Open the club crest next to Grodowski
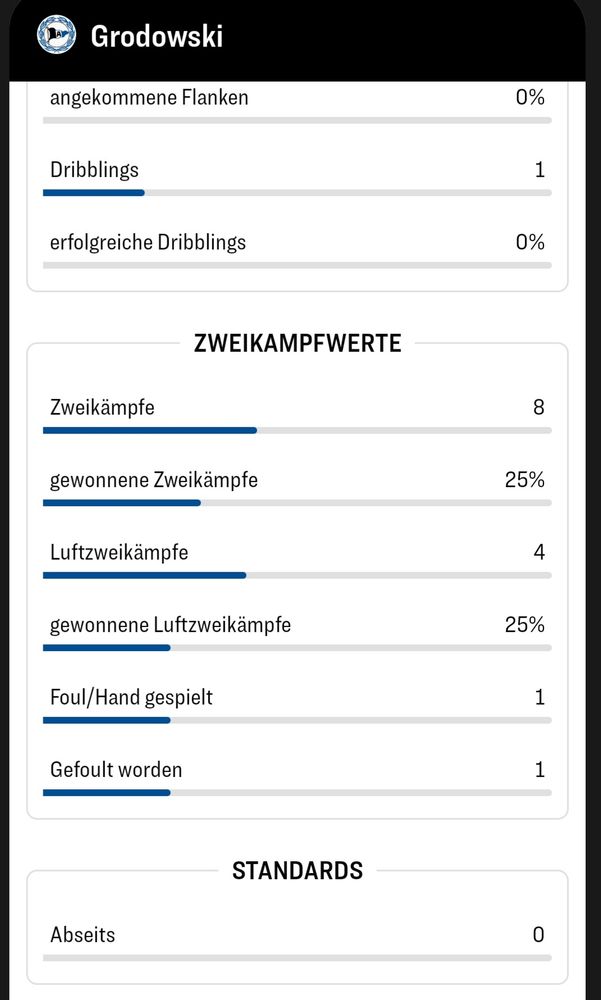601x1000 pixels. 56,36
